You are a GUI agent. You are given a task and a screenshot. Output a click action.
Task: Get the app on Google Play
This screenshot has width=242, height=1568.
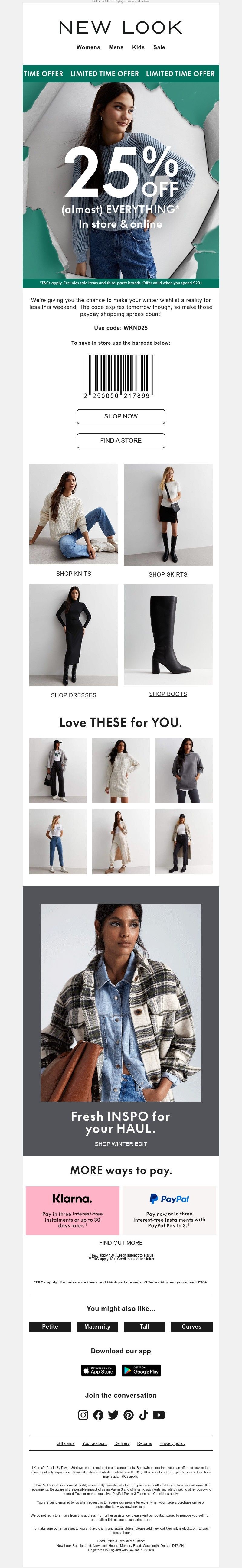tap(142, 1370)
